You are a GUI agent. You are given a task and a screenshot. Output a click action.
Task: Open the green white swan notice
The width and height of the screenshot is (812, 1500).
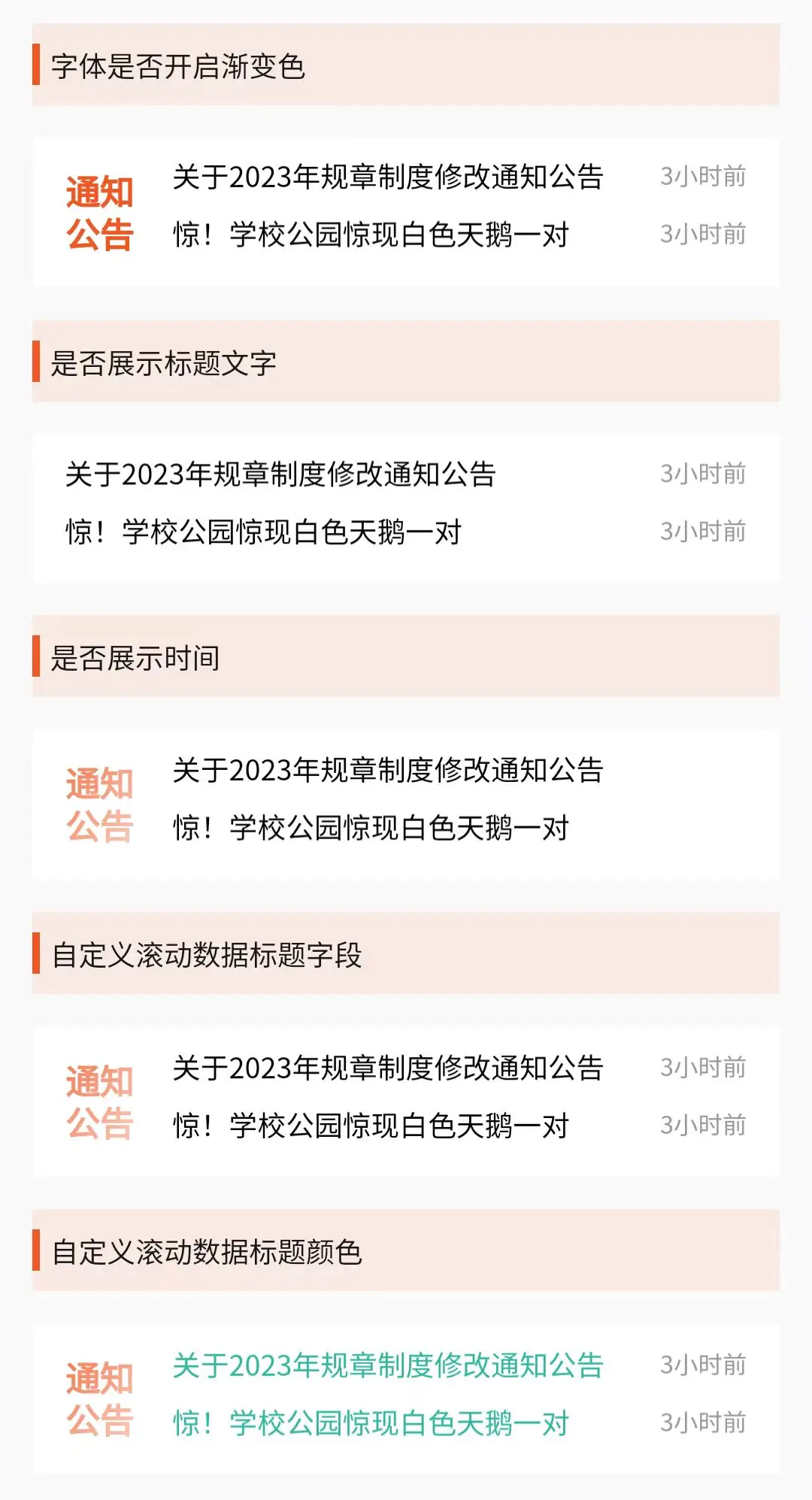pos(371,1423)
